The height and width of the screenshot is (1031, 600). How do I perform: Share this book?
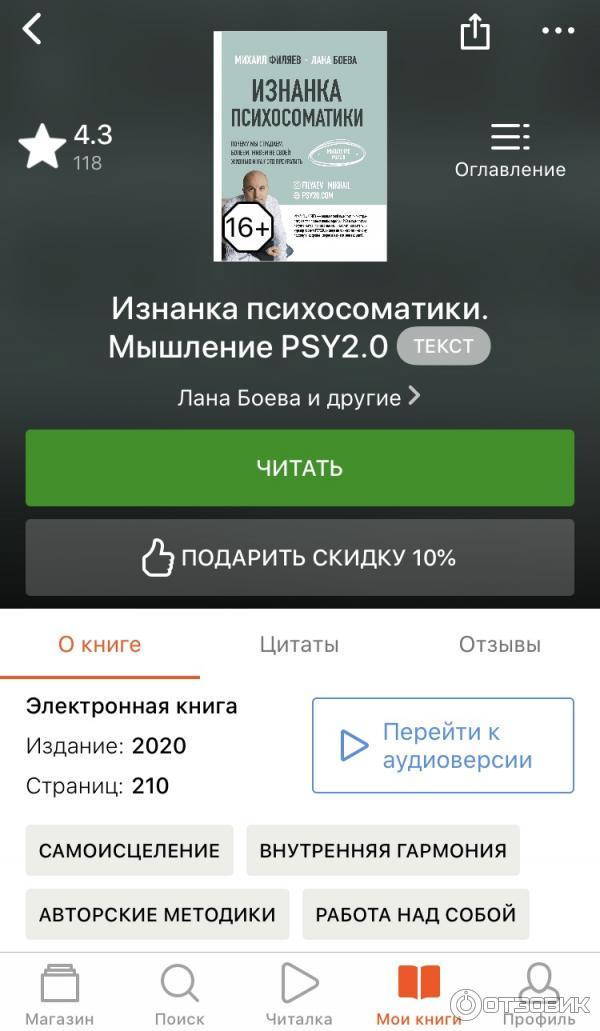click(476, 31)
